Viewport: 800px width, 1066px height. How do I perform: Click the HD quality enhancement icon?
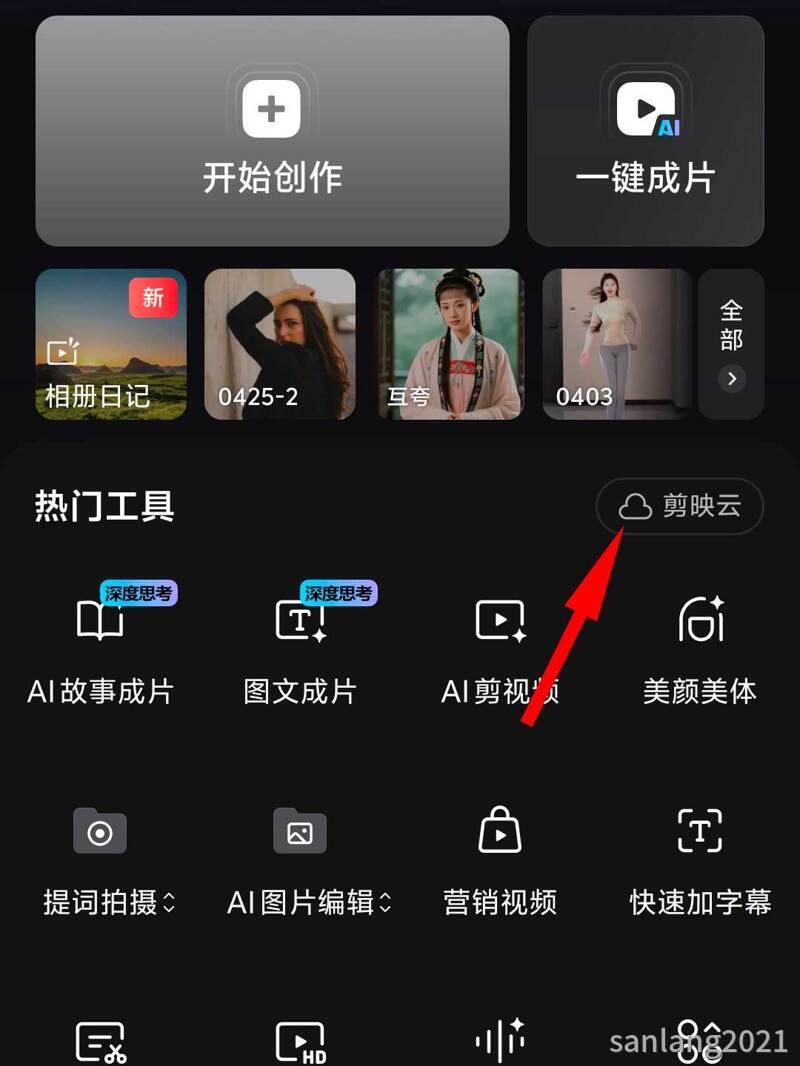(300, 1040)
